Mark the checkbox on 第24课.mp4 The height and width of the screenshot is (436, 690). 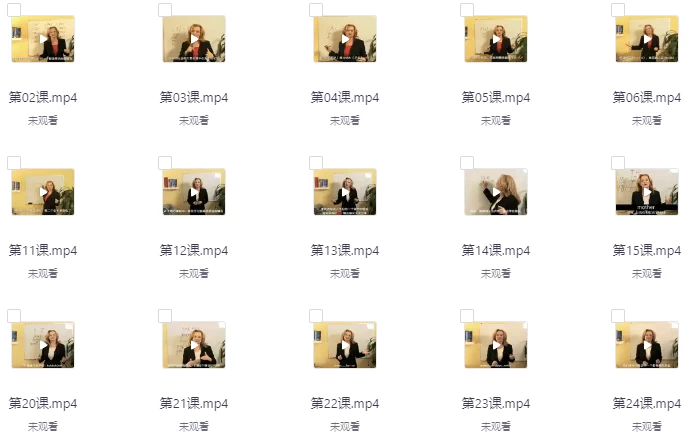[618, 315]
